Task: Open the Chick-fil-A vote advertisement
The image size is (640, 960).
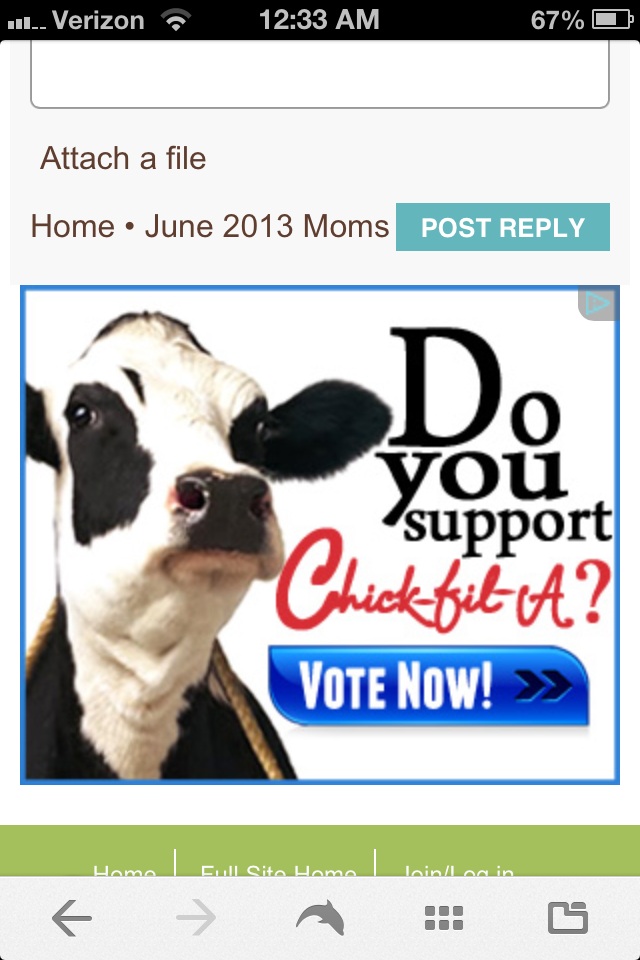Action: pyautogui.click(x=320, y=535)
